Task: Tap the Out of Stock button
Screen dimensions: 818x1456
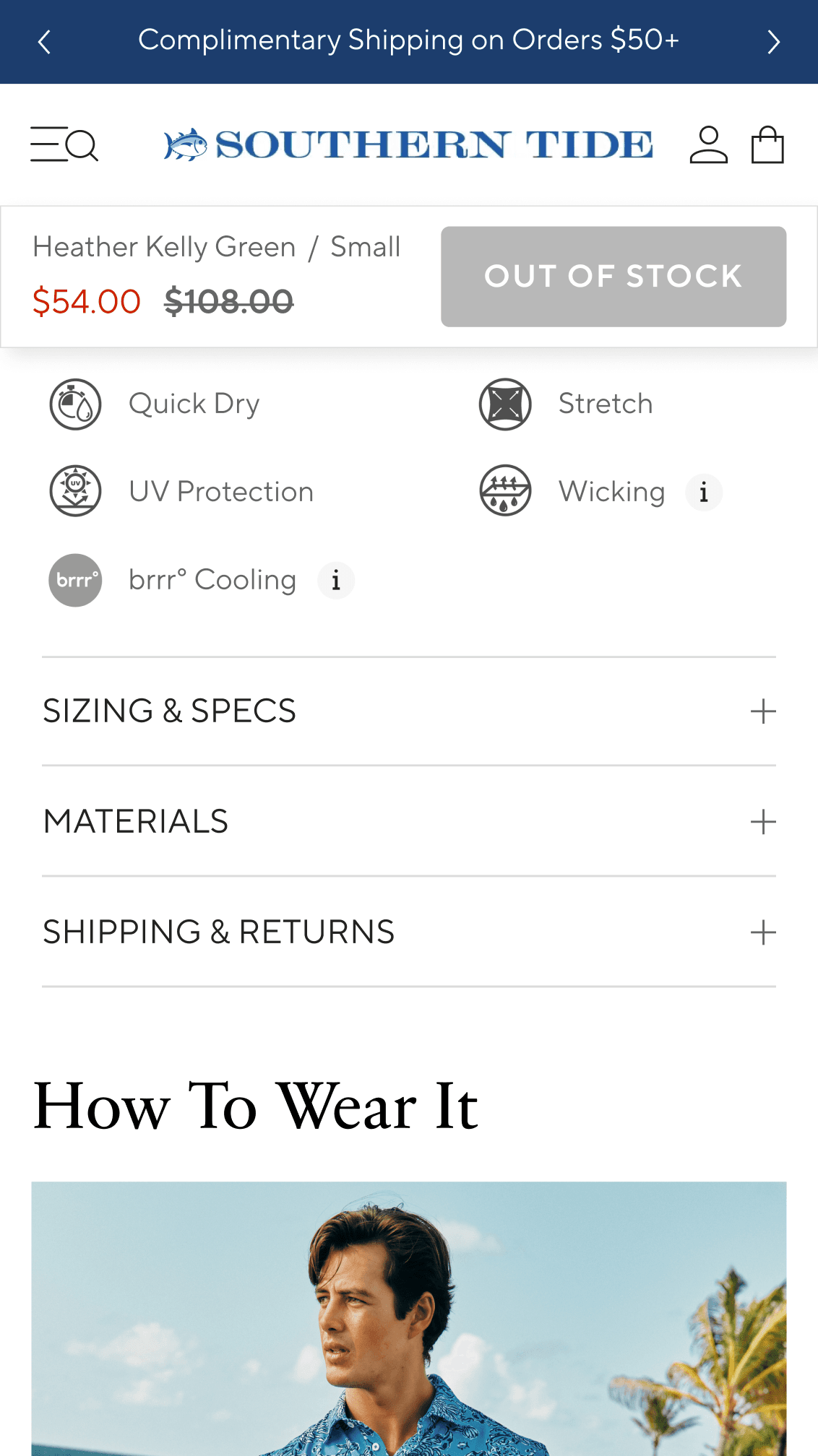Action: coord(613,277)
